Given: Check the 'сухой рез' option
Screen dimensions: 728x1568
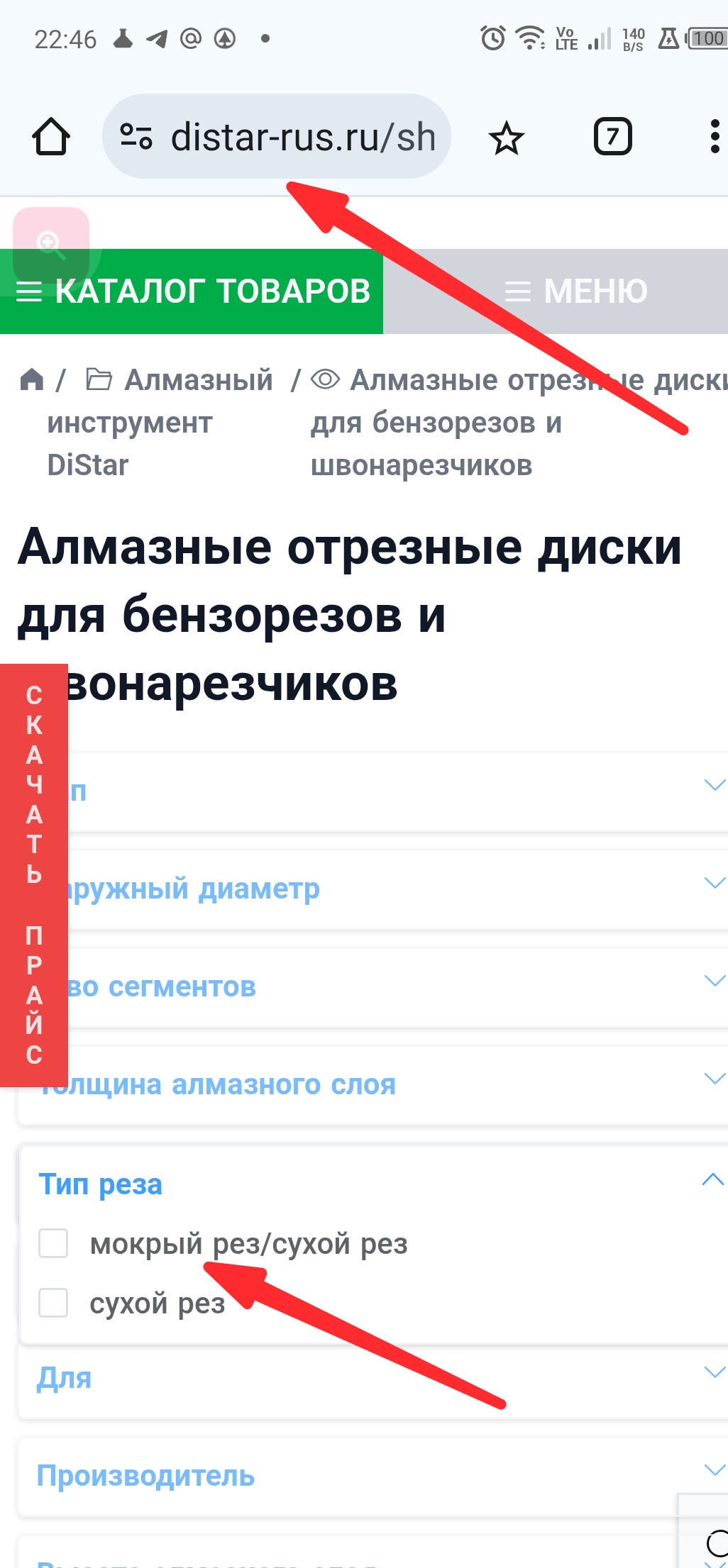Looking at the screenshot, I should click(x=53, y=1303).
